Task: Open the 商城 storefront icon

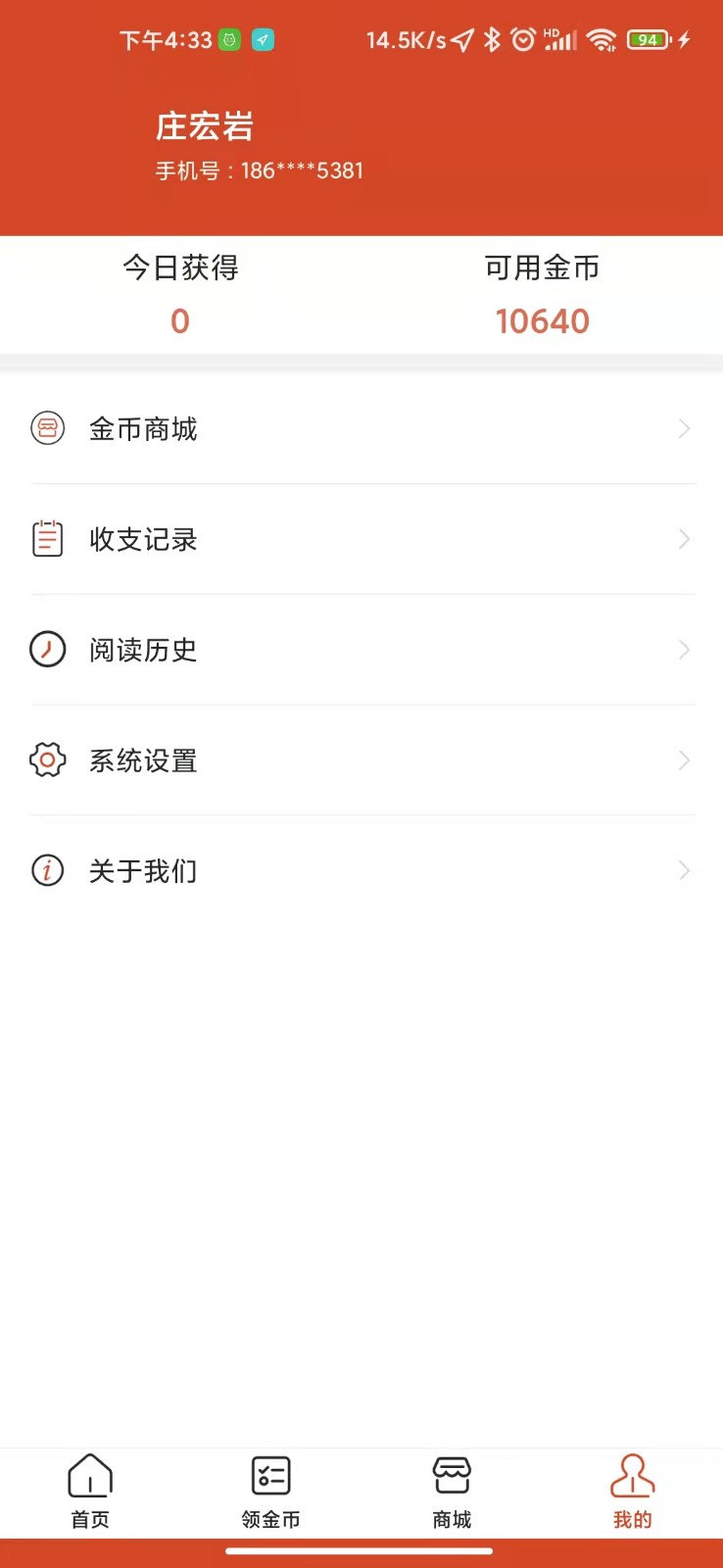Action: click(x=451, y=1474)
